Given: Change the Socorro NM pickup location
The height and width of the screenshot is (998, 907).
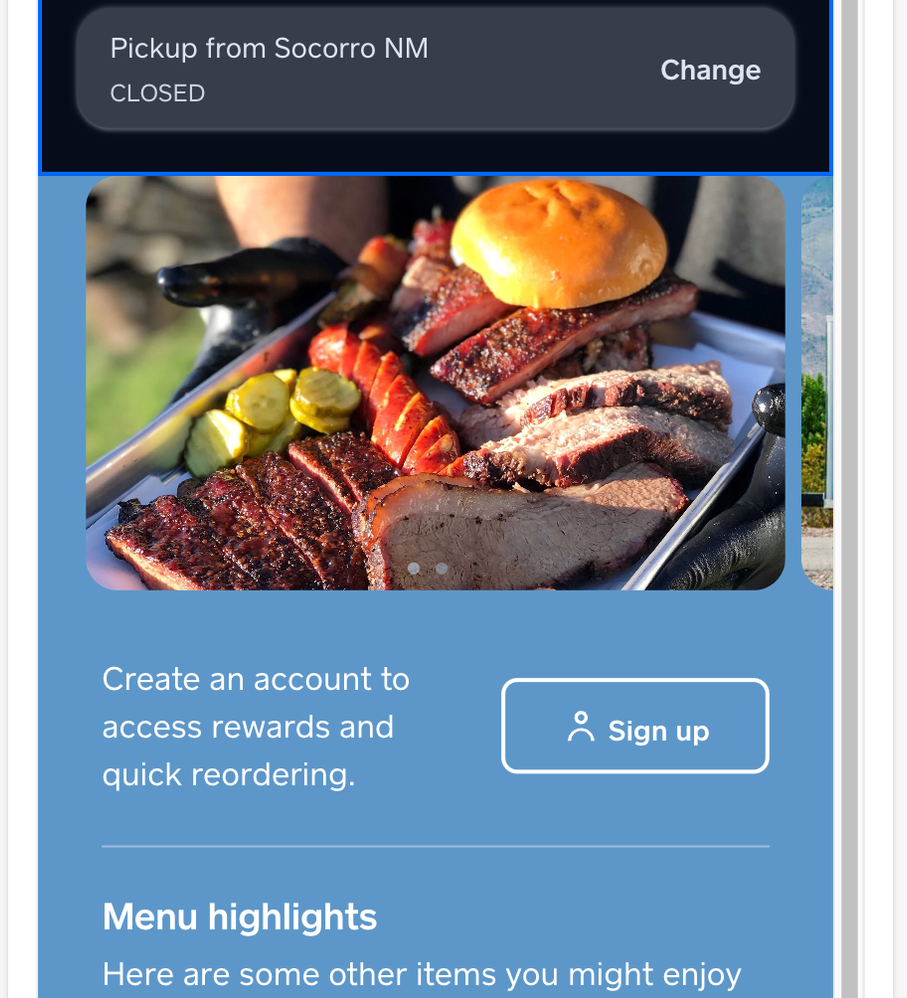Looking at the screenshot, I should [710, 70].
